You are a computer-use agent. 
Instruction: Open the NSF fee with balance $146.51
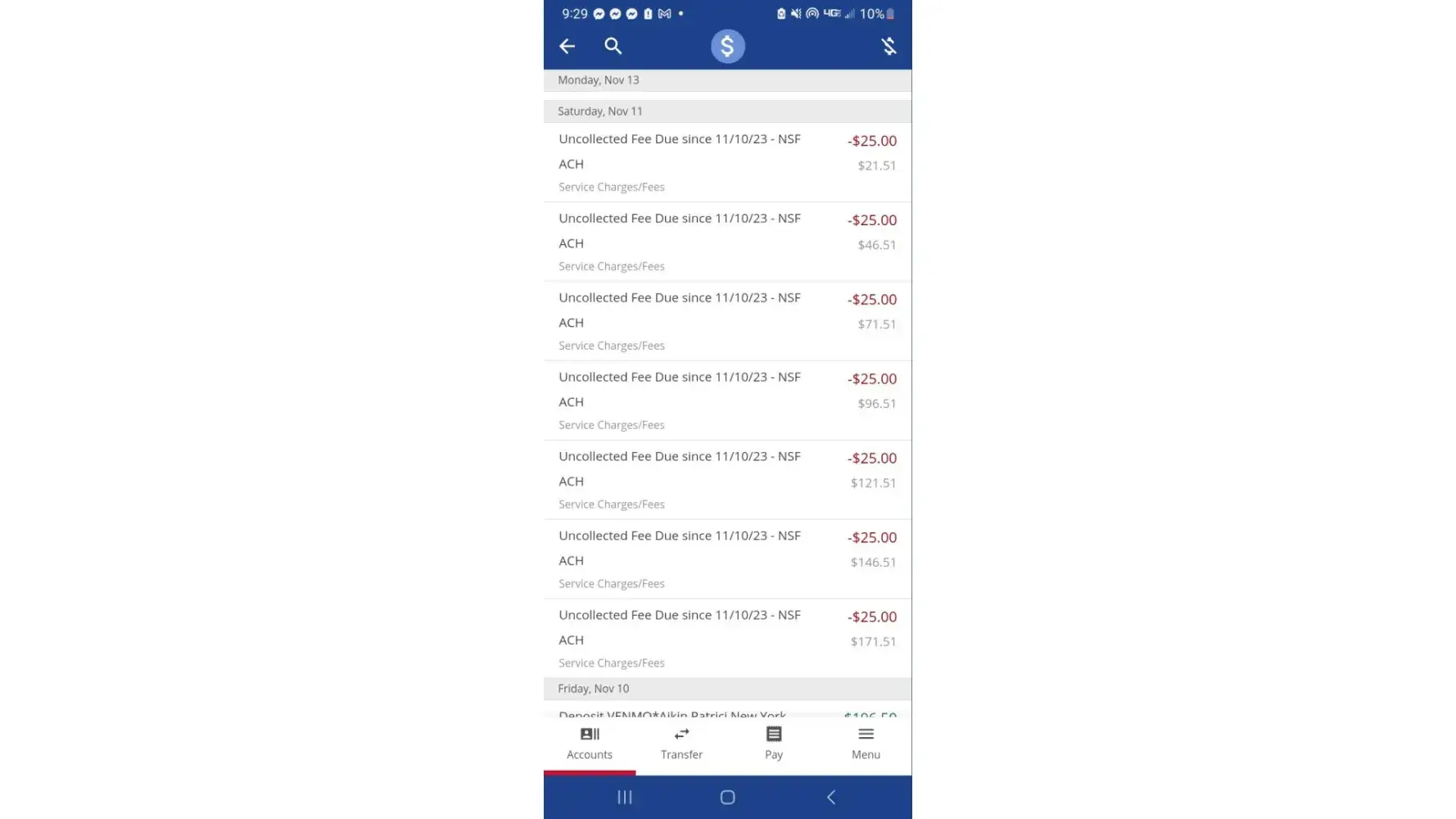pos(727,559)
